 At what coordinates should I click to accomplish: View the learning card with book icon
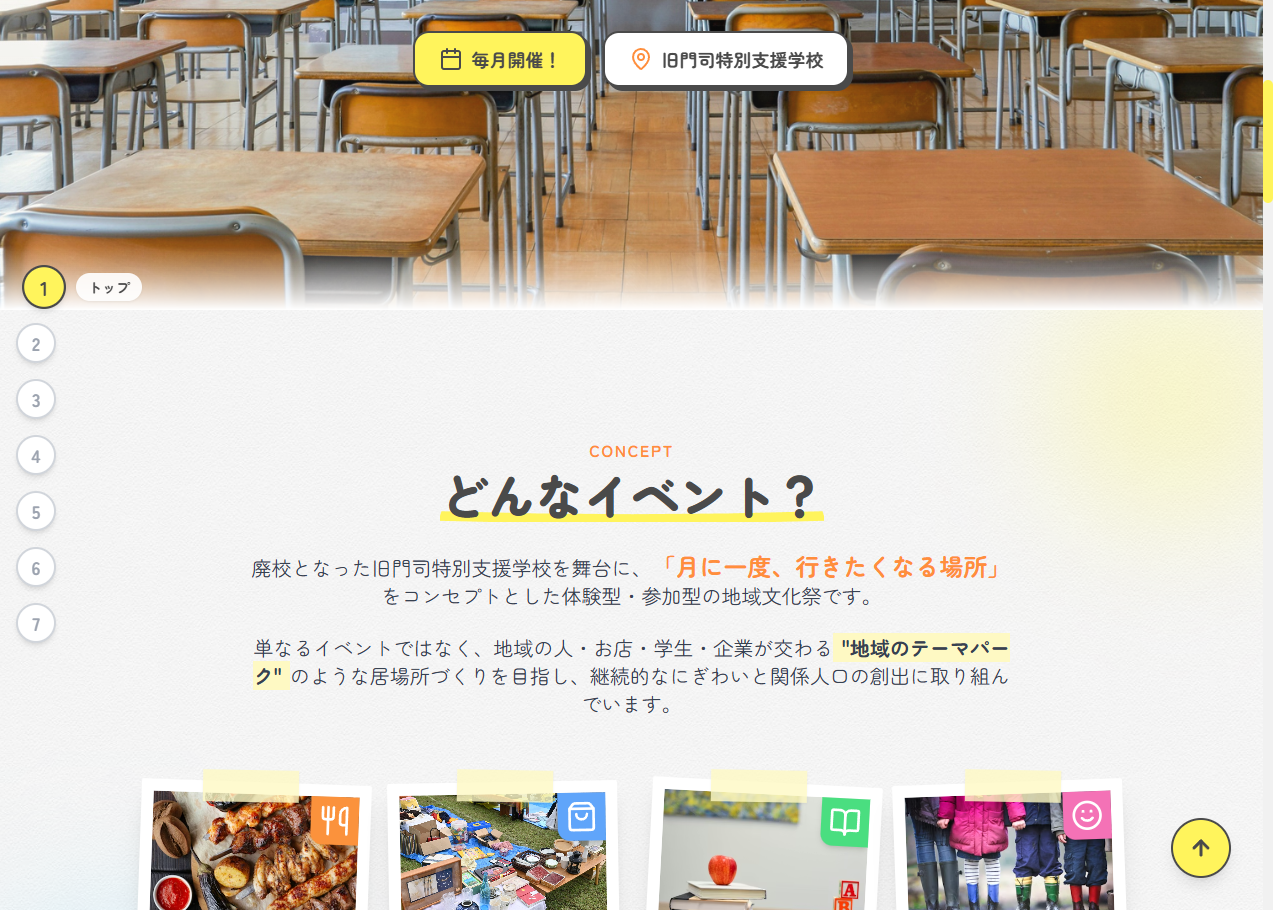[x=765, y=850]
